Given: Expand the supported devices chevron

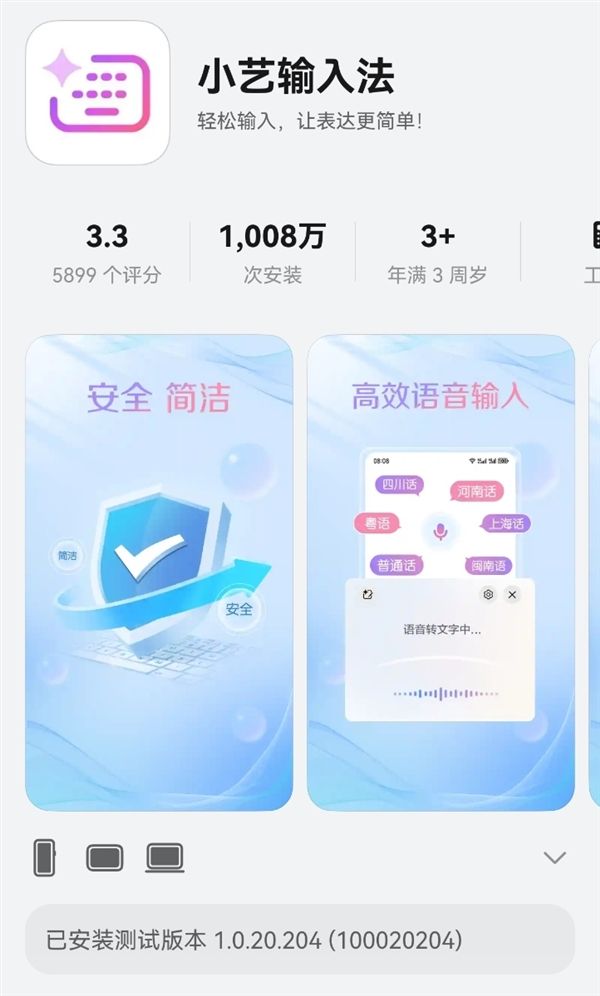Looking at the screenshot, I should 554,858.
